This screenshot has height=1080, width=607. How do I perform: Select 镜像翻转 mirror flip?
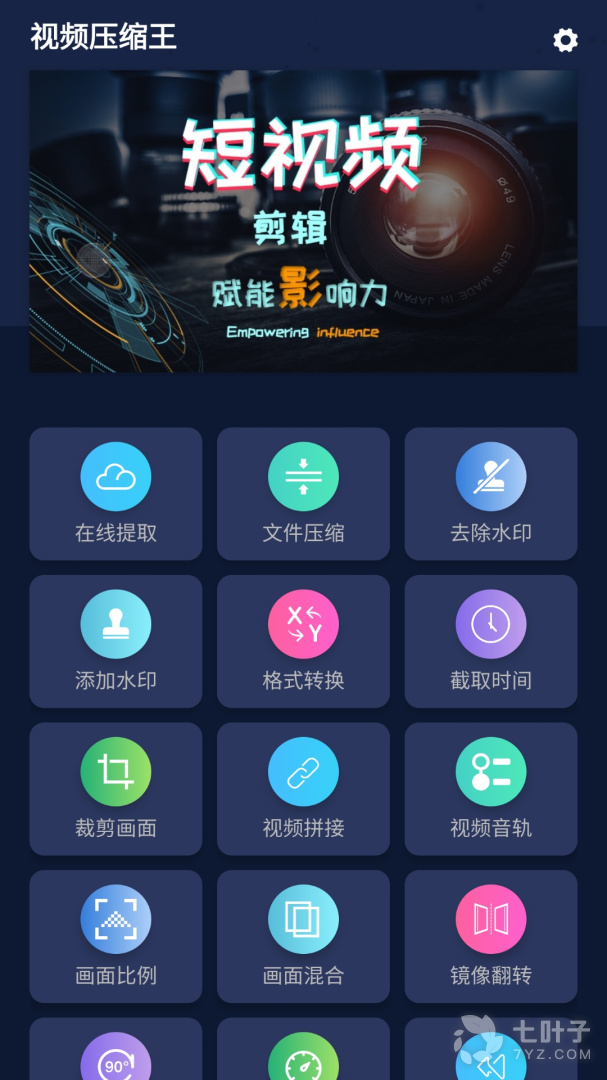coord(491,936)
